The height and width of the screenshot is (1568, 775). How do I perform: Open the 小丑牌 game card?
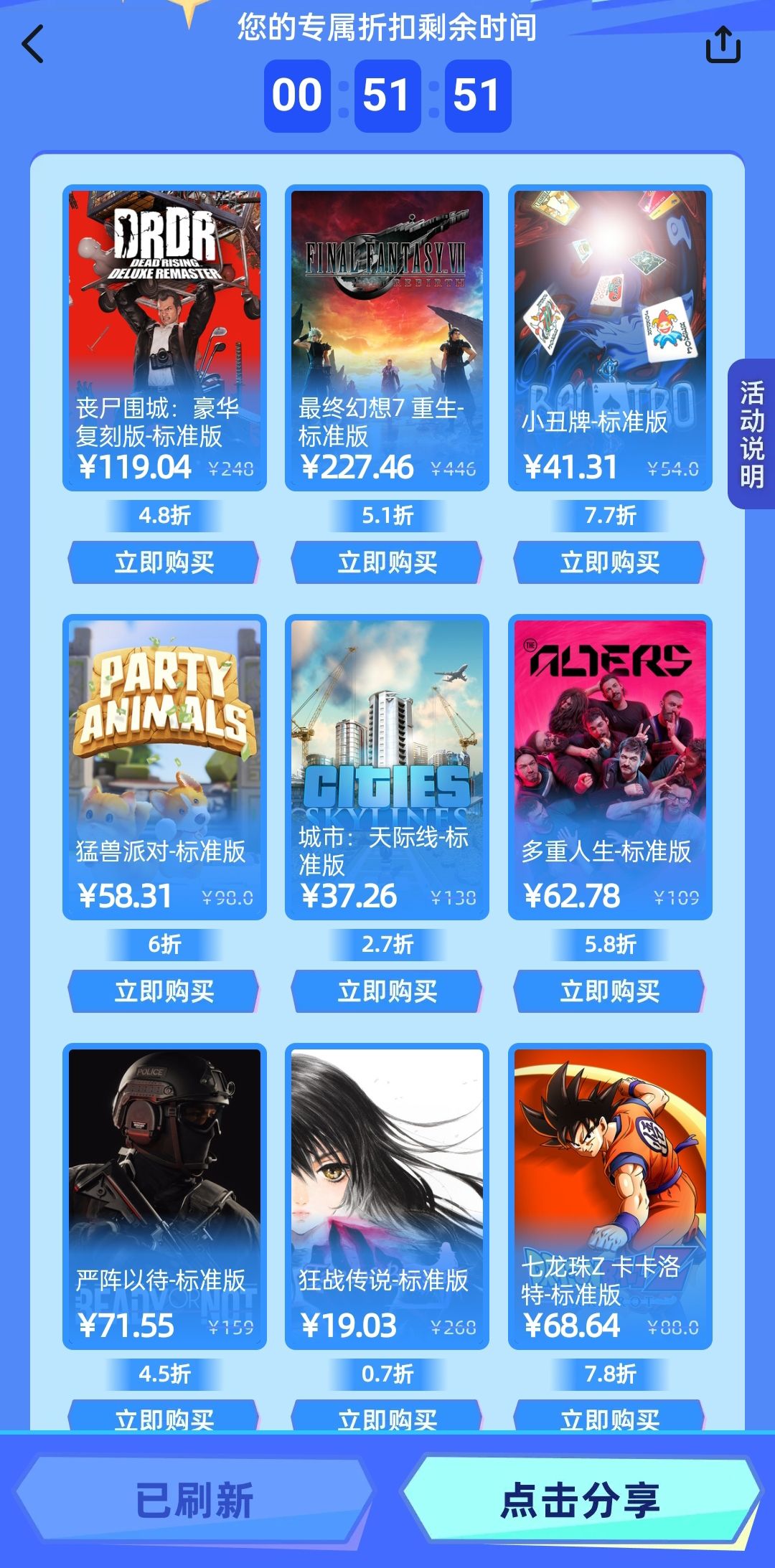(610, 338)
